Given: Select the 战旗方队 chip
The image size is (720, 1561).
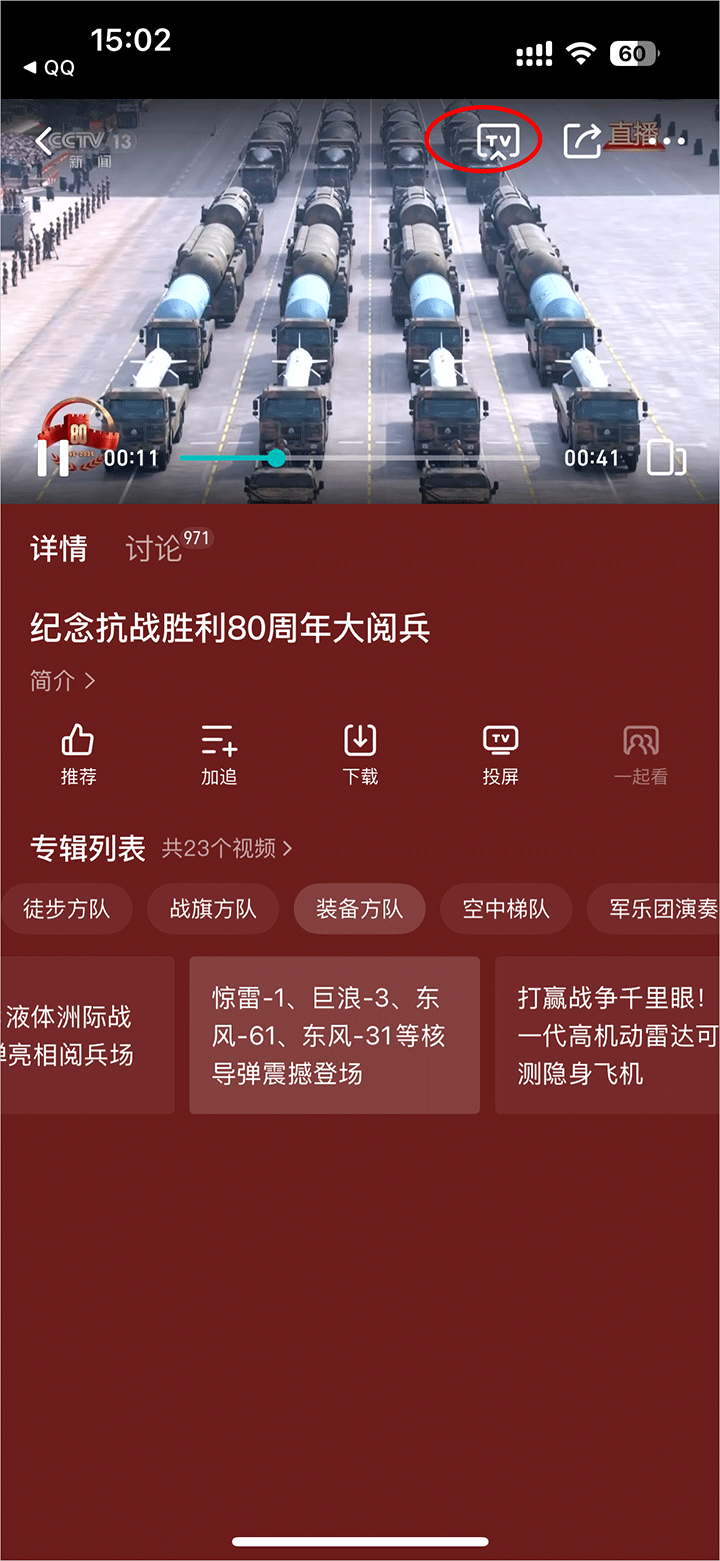Looking at the screenshot, I should (212, 909).
